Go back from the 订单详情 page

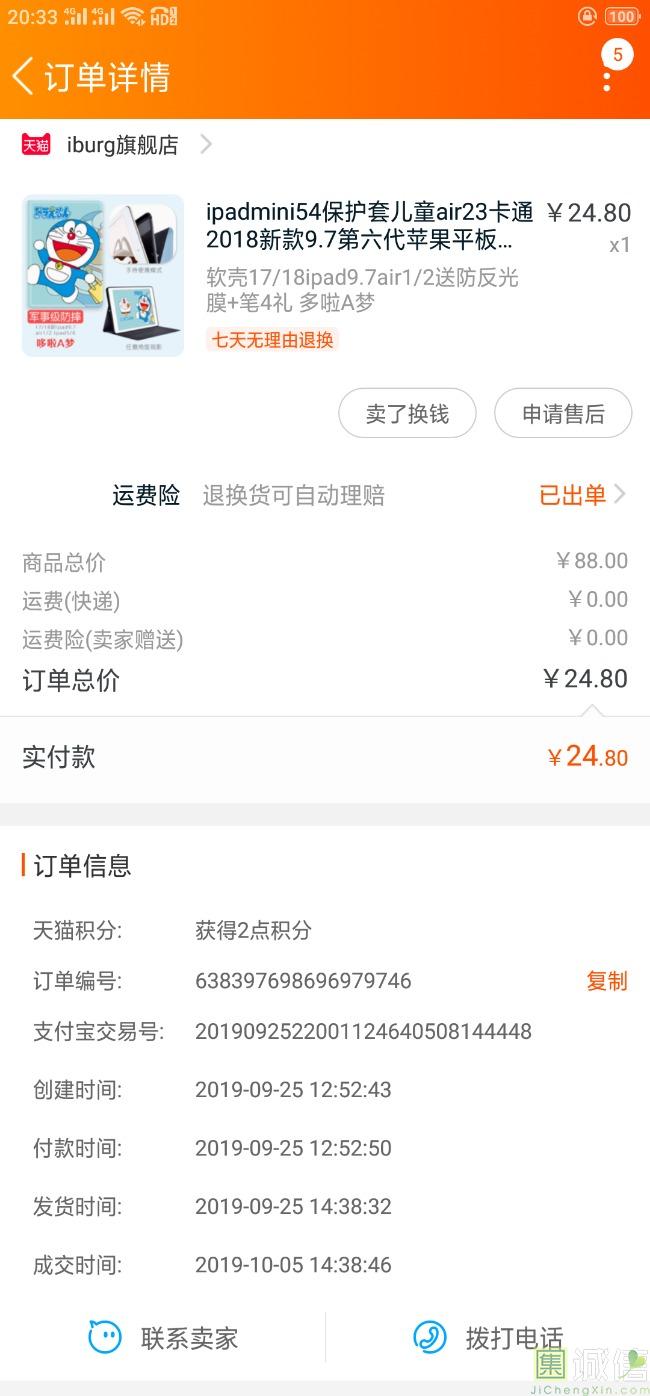23,76
